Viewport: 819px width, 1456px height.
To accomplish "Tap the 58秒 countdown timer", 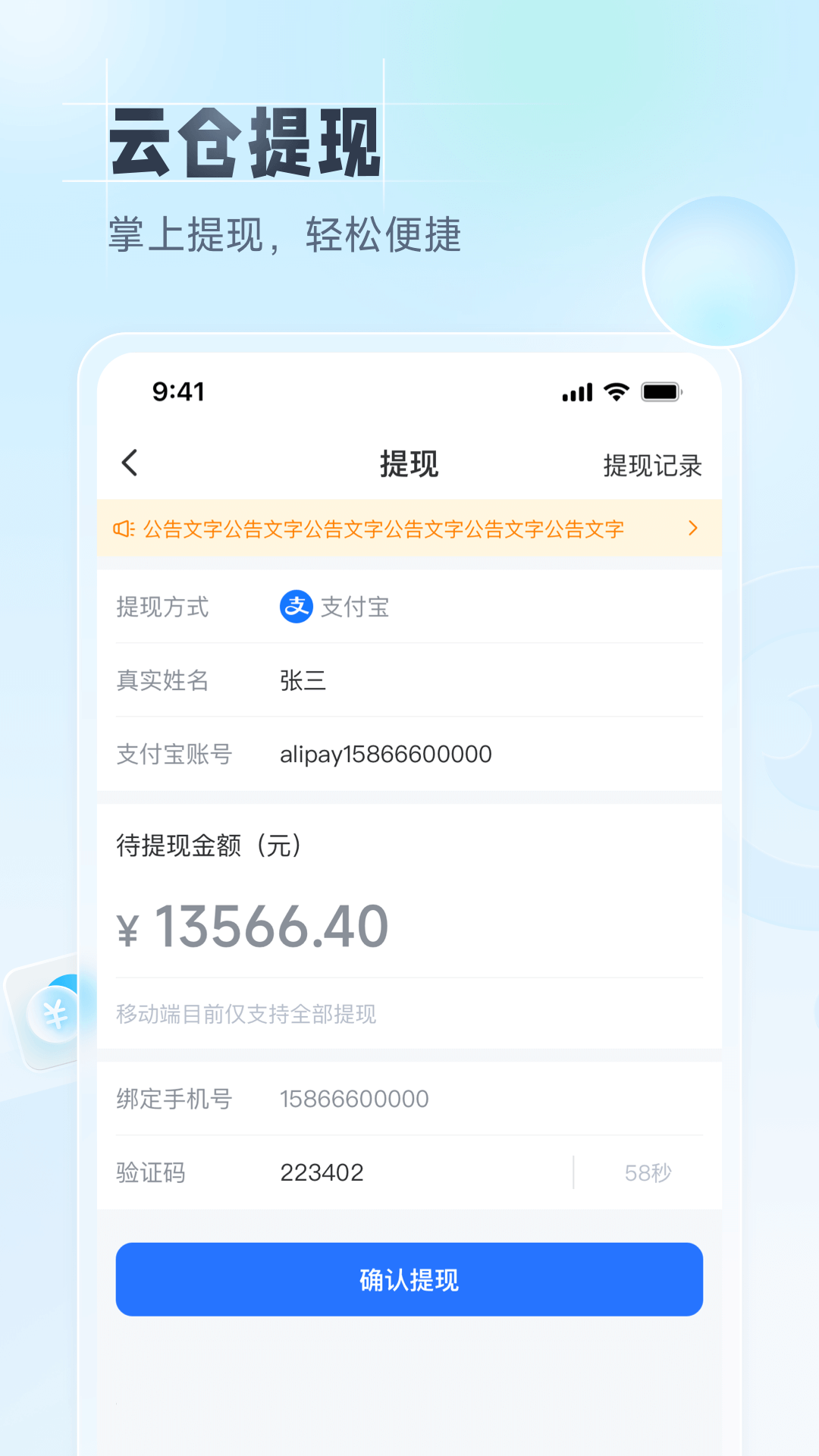I will point(648,1172).
